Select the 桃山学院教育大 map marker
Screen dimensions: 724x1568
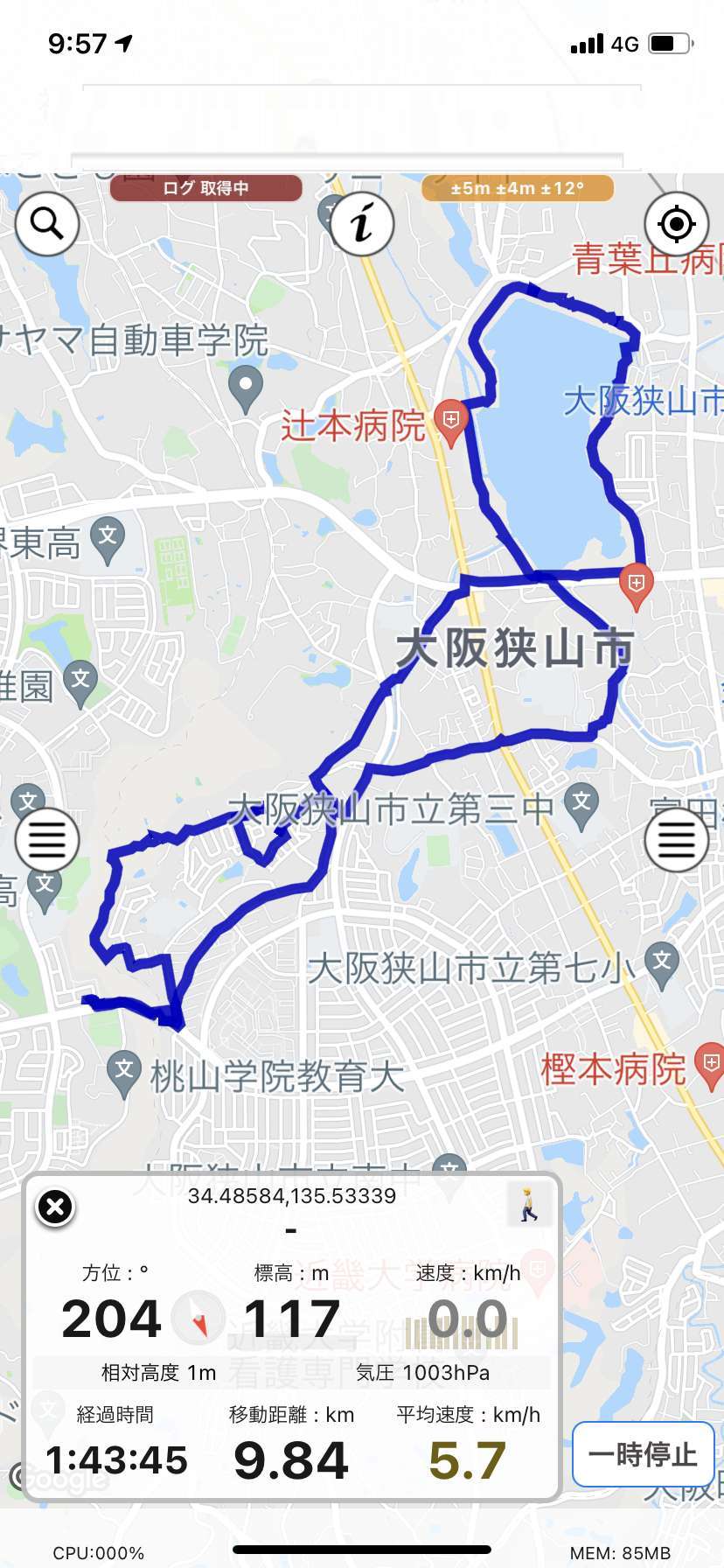coord(124,1071)
